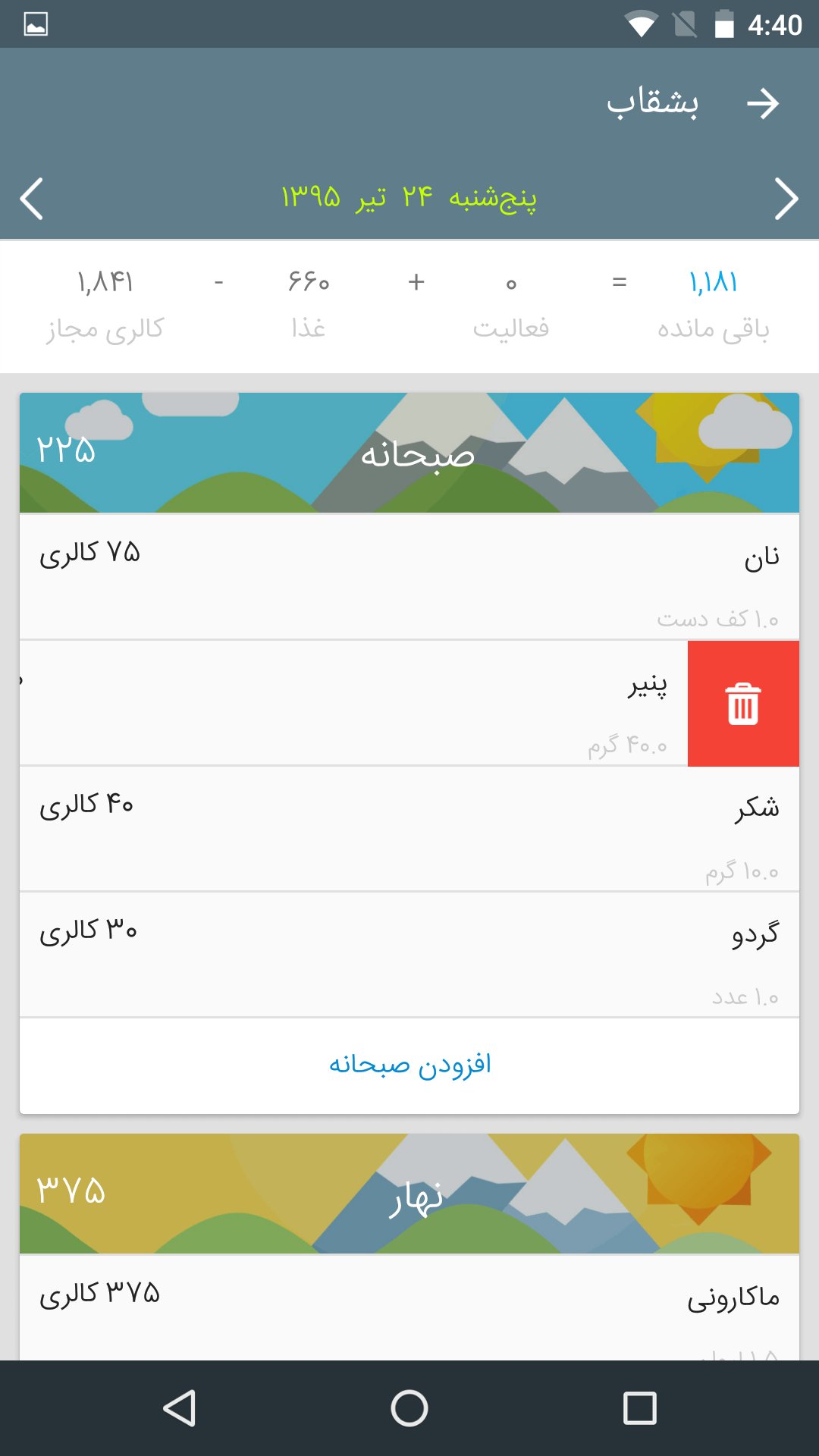This screenshot has height=1456, width=819.
Task: Go to the next day with right chevron
Action: coord(786,199)
